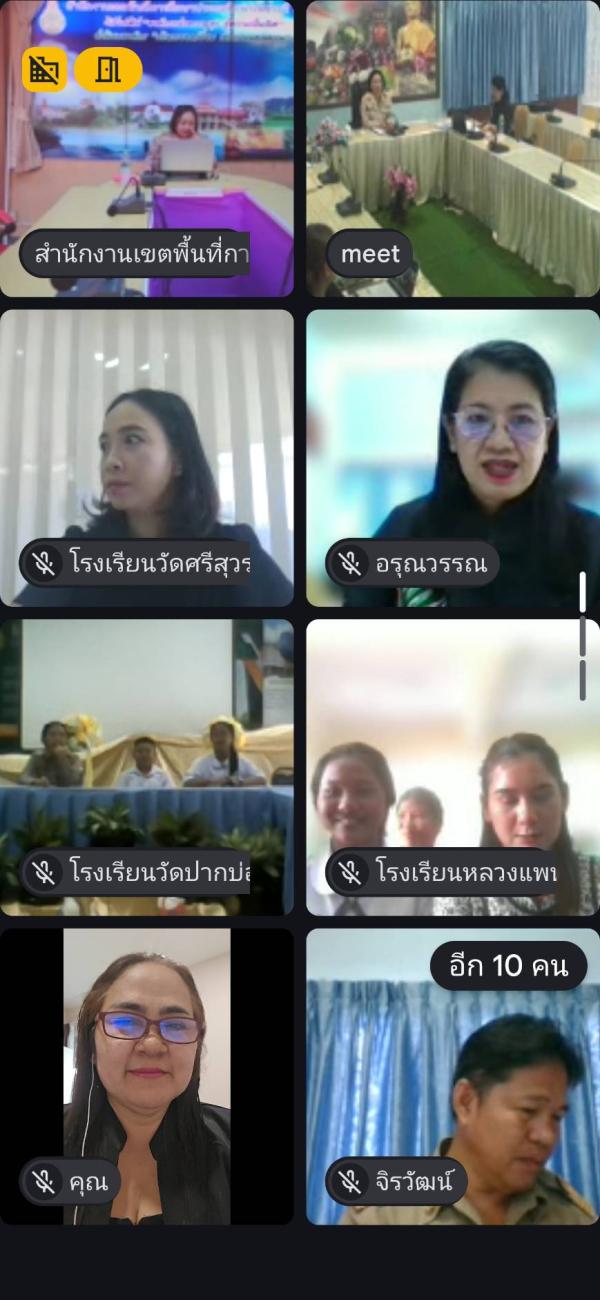Select the participant tile named meet

[453, 150]
